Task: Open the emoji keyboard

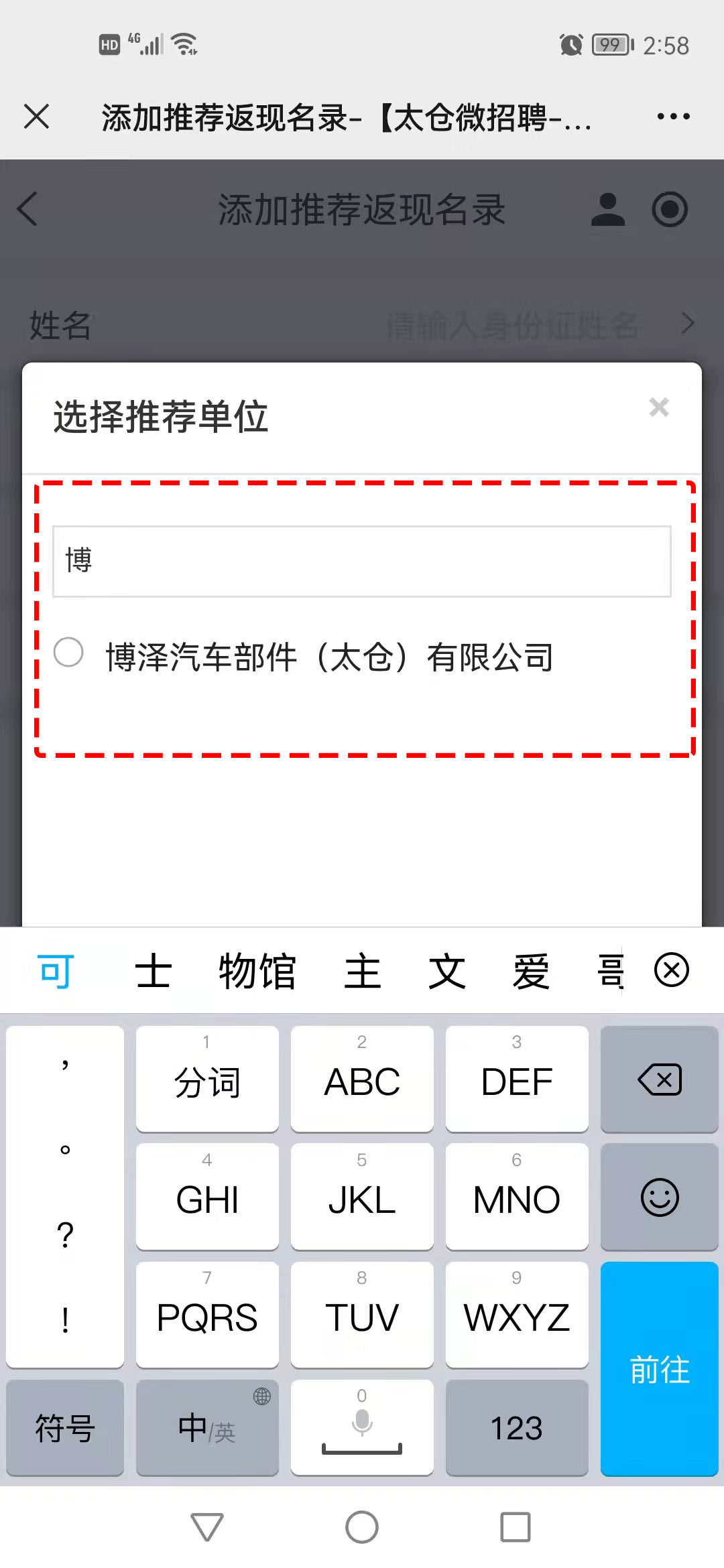Action: pos(660,1197)
